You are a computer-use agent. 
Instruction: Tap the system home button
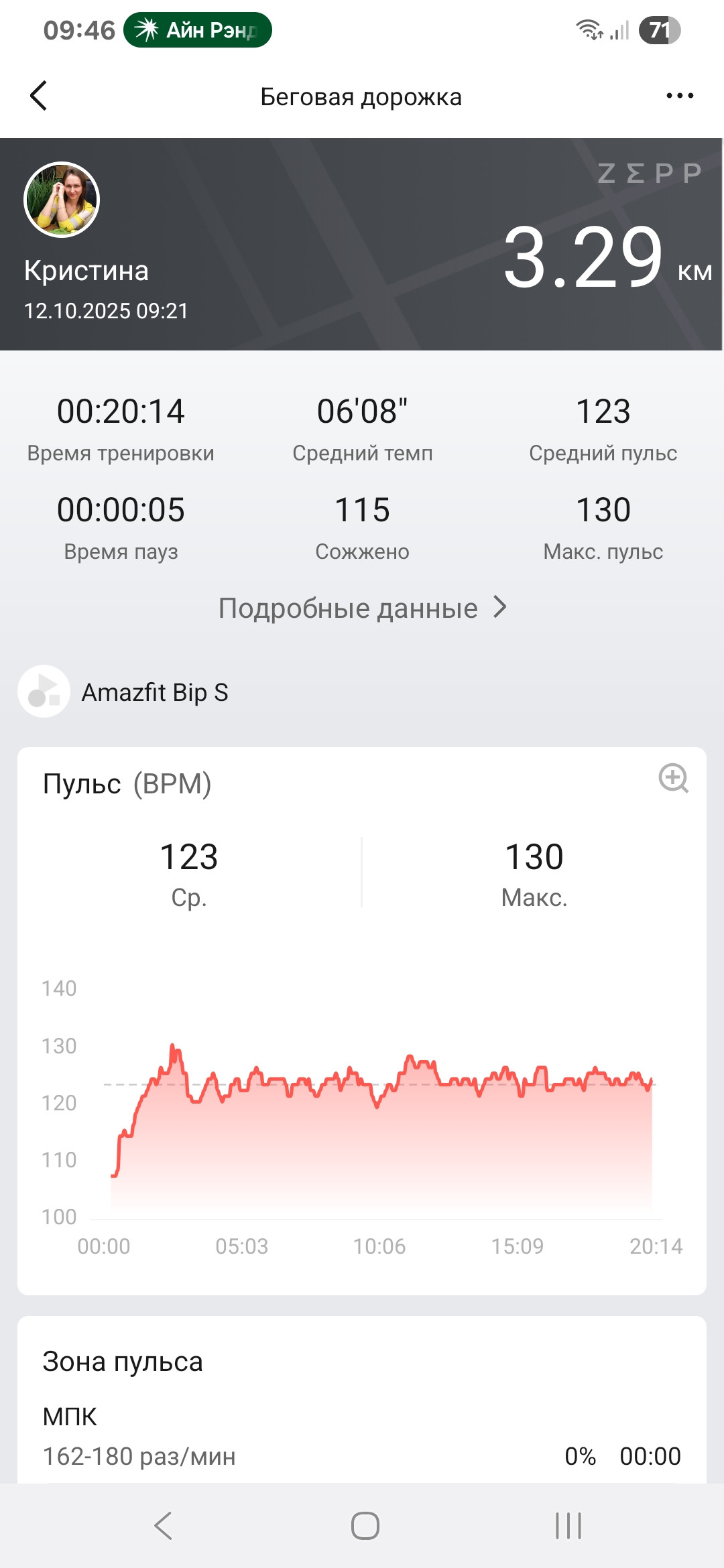tap(365, 1526)
